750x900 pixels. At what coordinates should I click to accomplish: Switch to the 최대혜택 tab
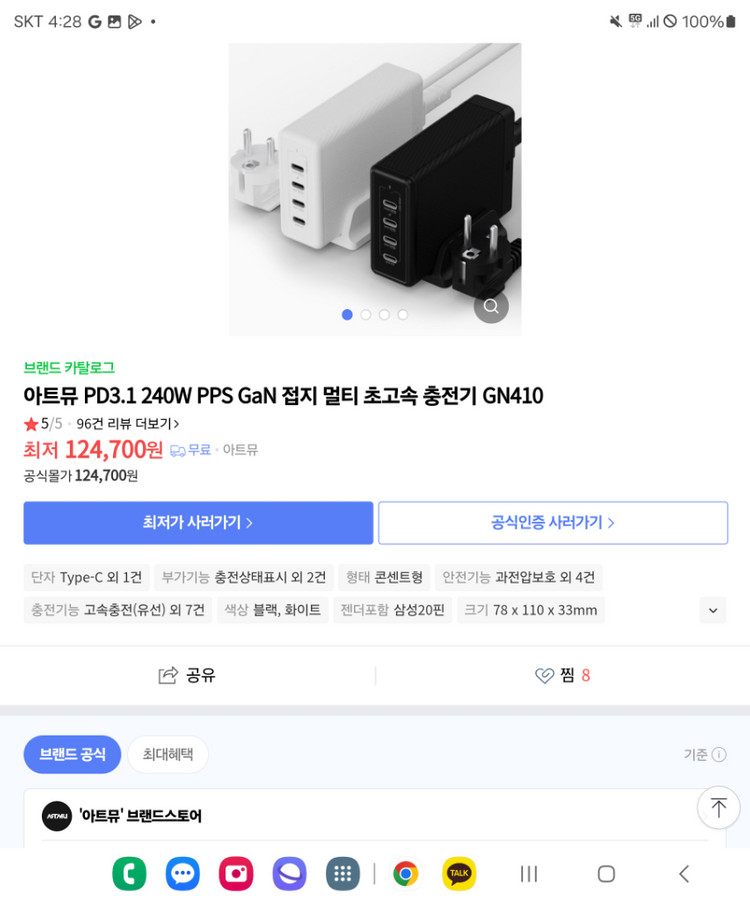coord(167,755)
